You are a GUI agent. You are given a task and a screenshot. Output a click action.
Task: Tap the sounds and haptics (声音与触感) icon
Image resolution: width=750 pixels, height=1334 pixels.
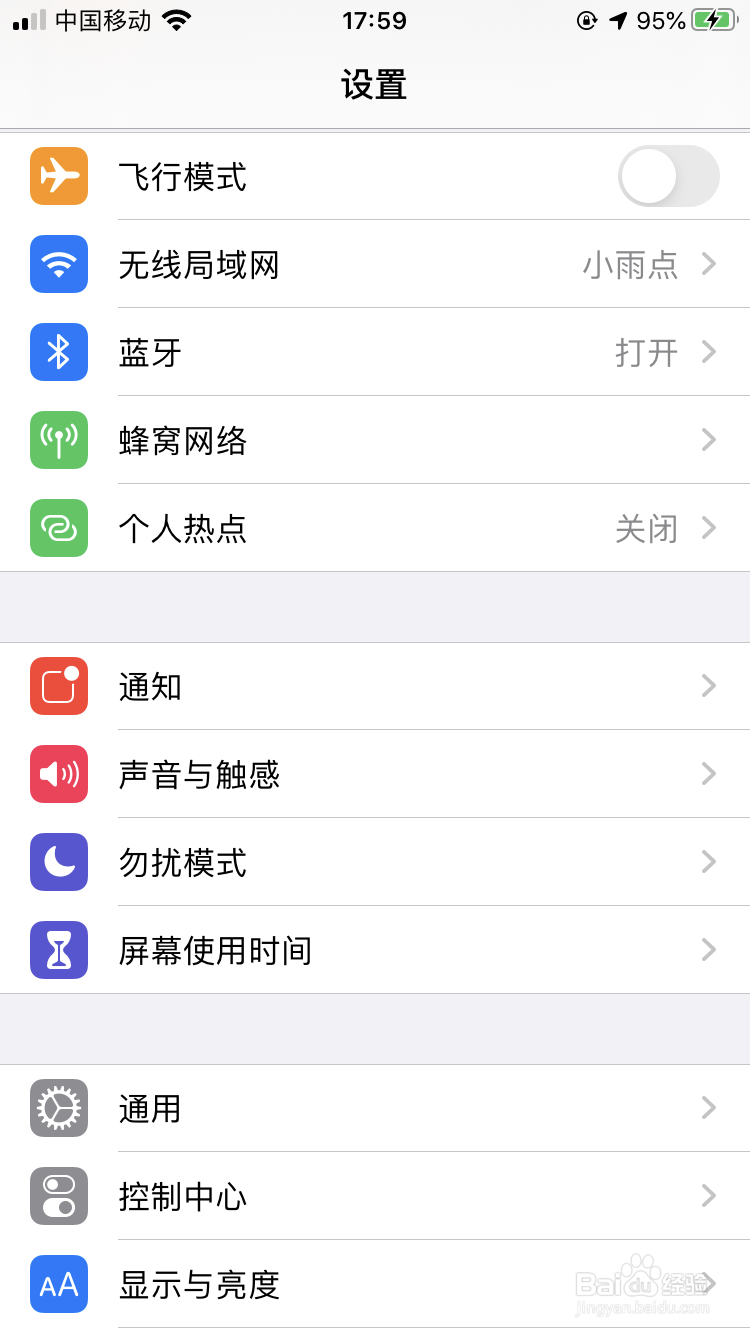58,775
